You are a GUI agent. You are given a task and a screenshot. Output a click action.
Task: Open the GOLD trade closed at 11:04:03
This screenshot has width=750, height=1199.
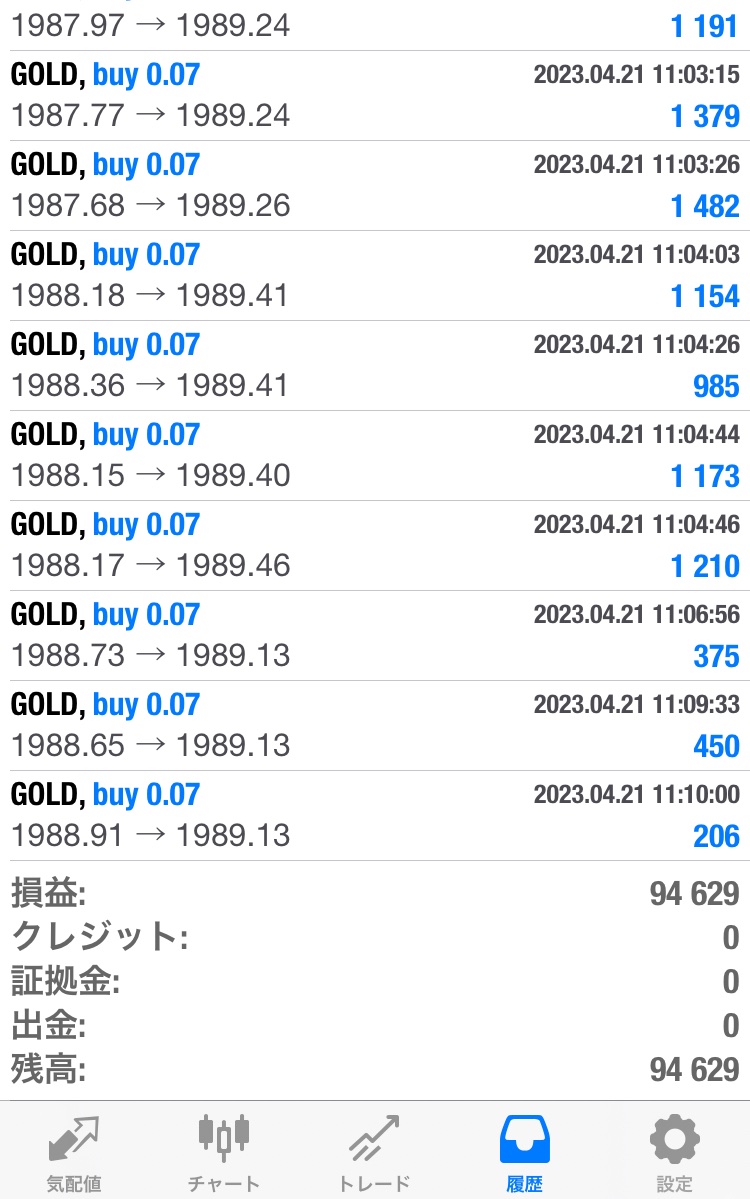click(x=375, y=276)
